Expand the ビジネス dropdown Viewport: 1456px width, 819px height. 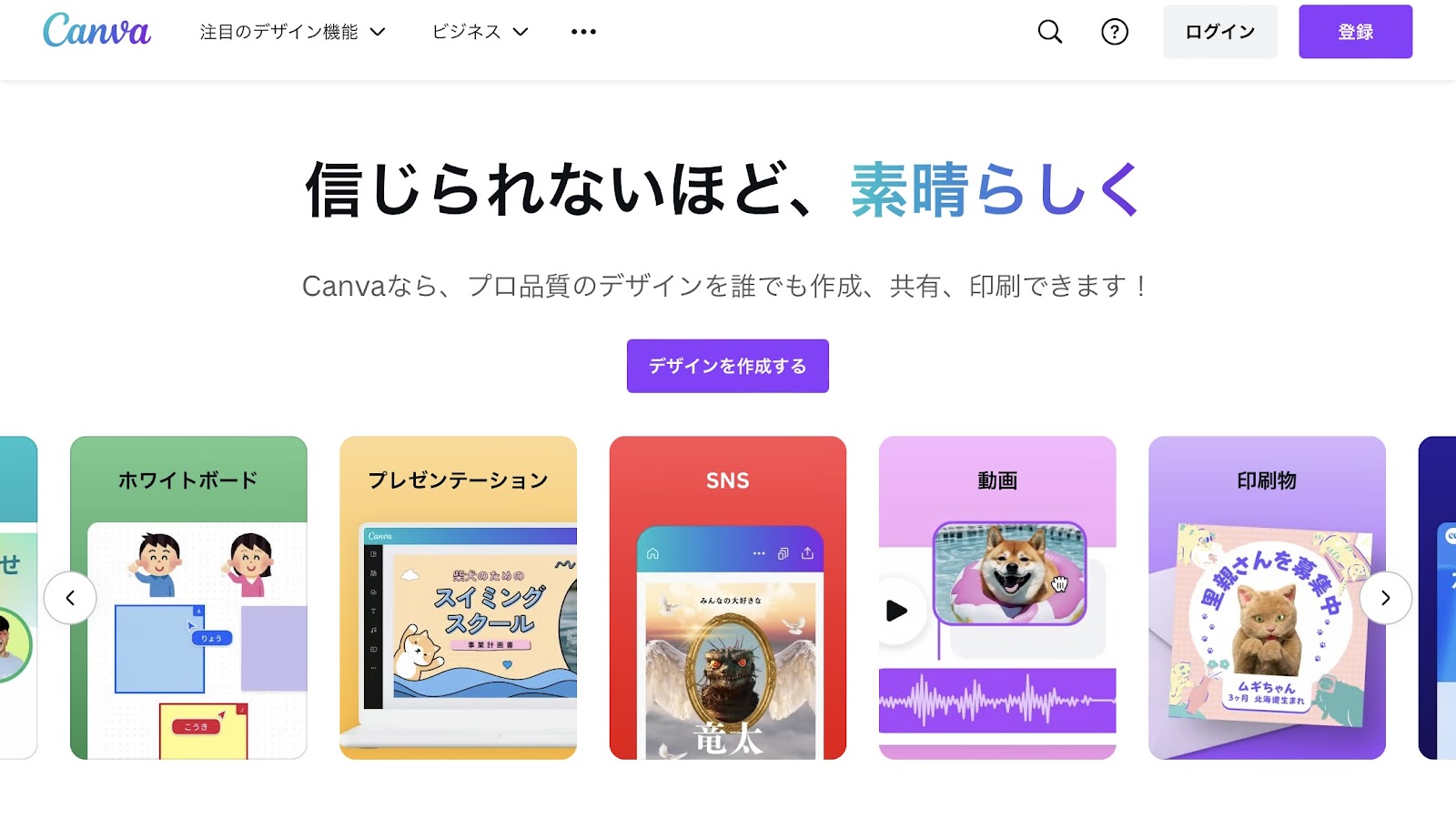[480, 32]
